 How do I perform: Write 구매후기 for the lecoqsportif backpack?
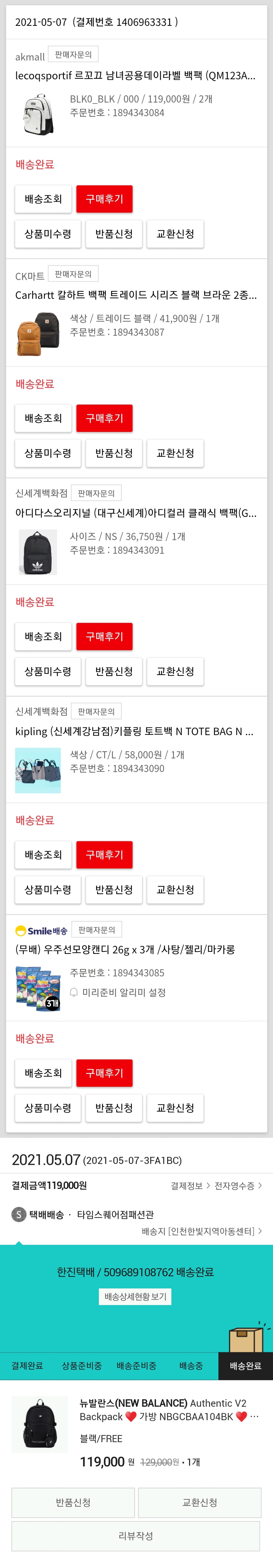click(105, 199)
